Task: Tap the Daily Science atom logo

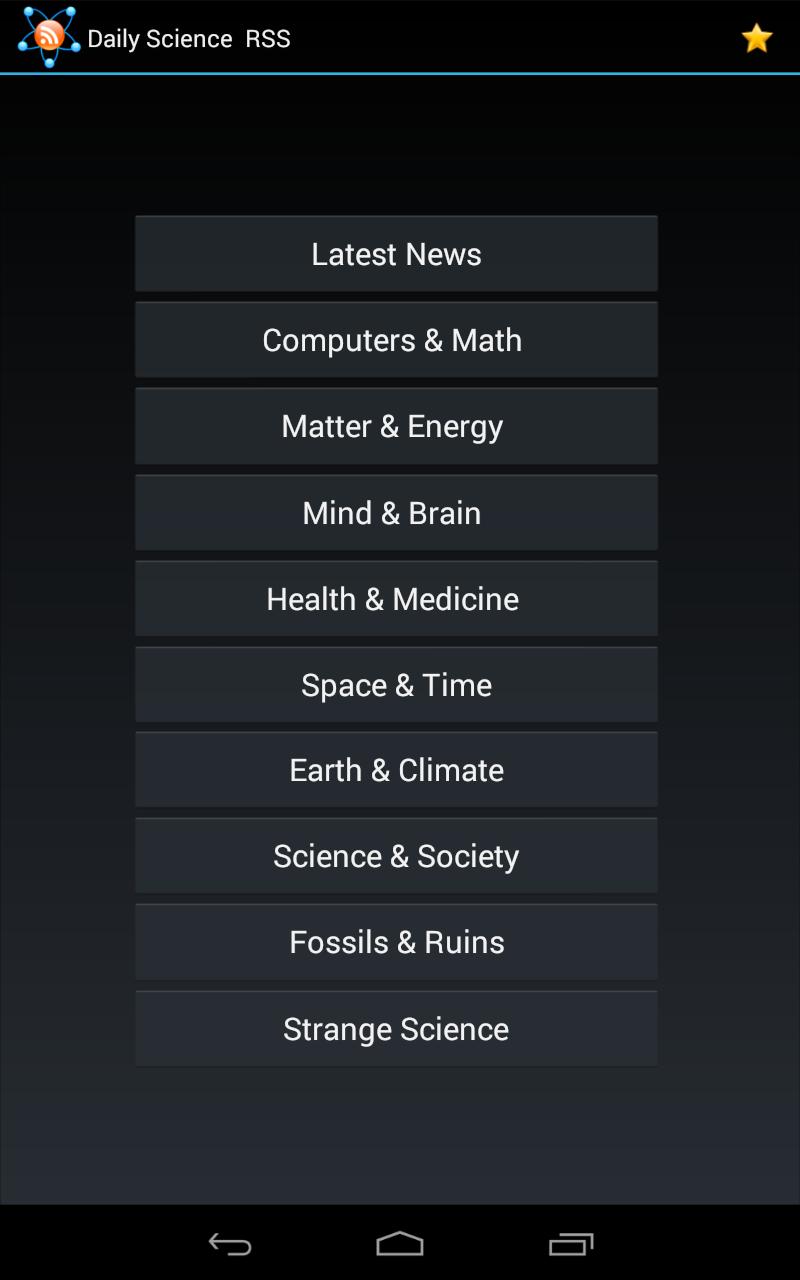Action: pos(48,36)
